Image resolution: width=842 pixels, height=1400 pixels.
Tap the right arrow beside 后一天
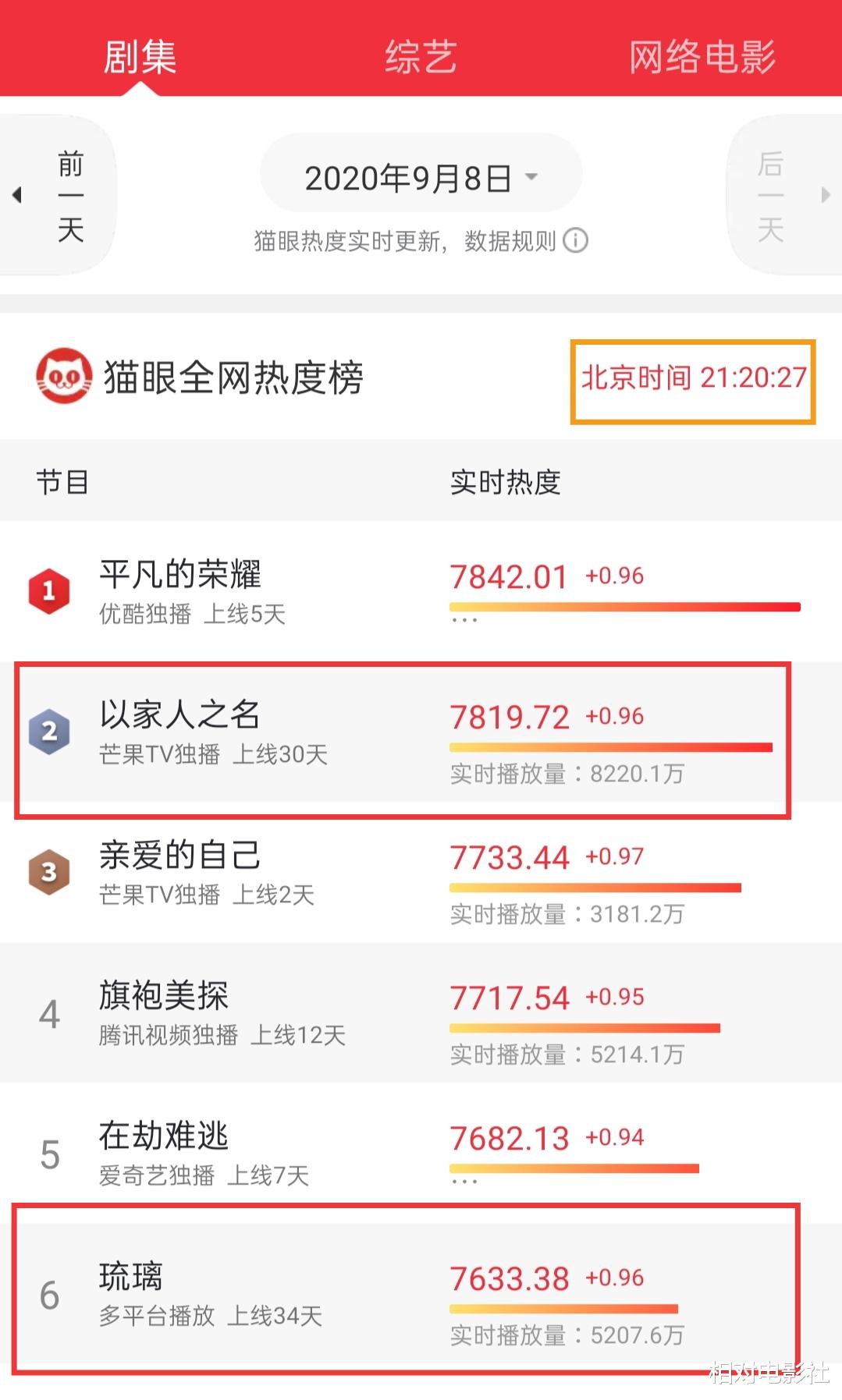click(826, 195)
